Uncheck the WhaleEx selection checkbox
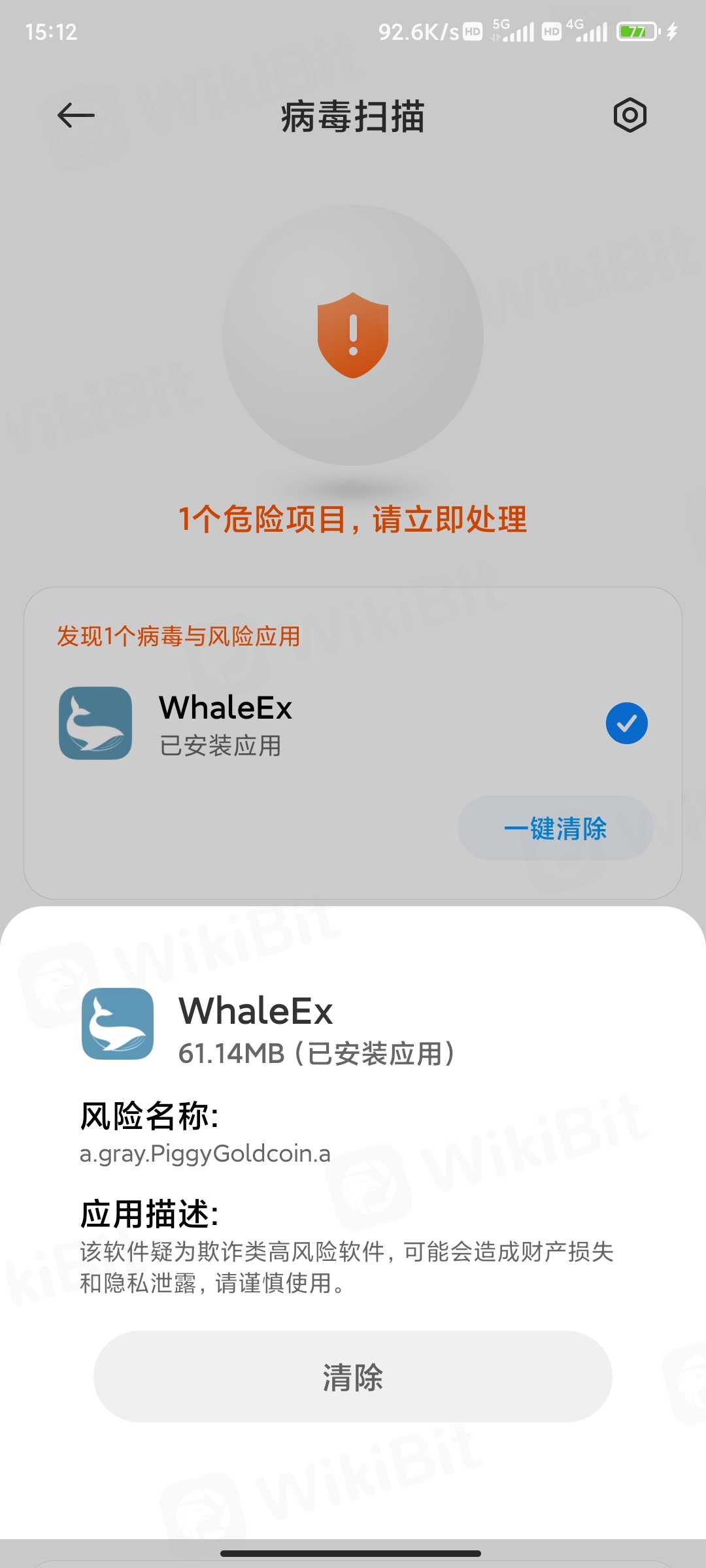This screenshot has height=1568, width=706. tap(626, 723)
